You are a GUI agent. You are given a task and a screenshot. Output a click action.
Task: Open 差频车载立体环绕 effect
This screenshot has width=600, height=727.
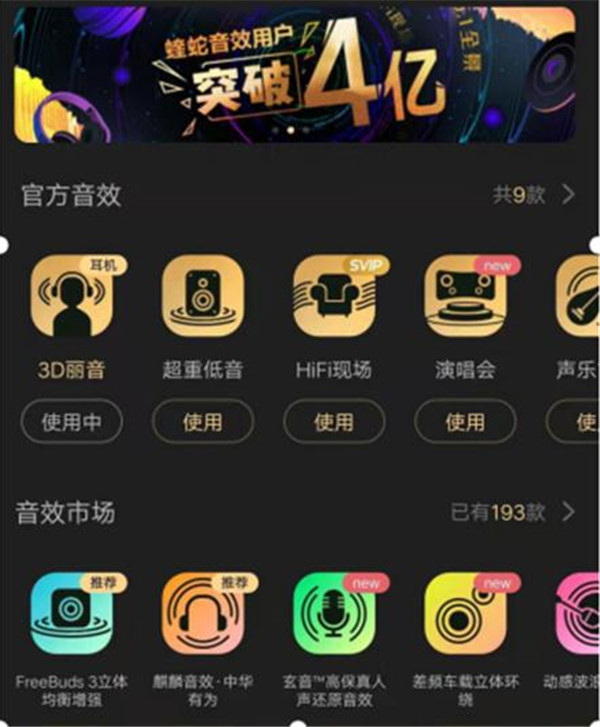pos(465,615)
